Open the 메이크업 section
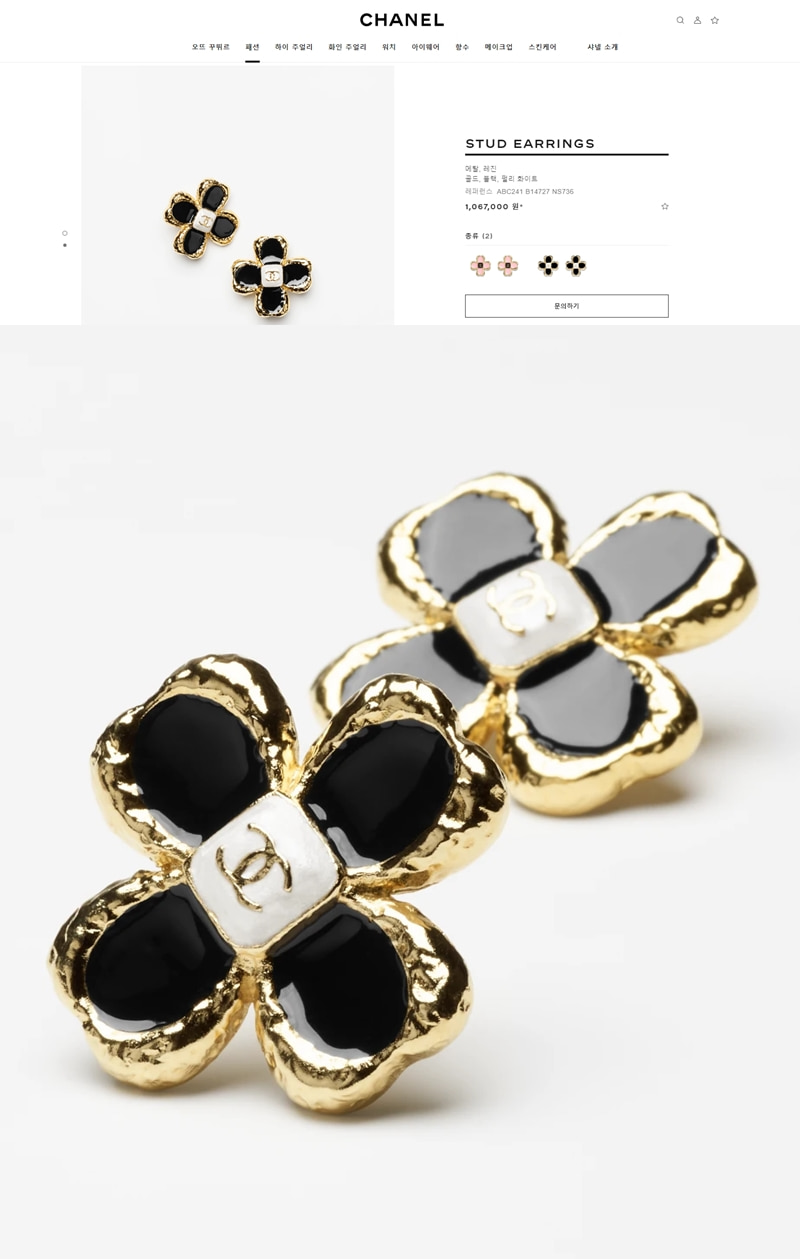 tap(498, 47)
